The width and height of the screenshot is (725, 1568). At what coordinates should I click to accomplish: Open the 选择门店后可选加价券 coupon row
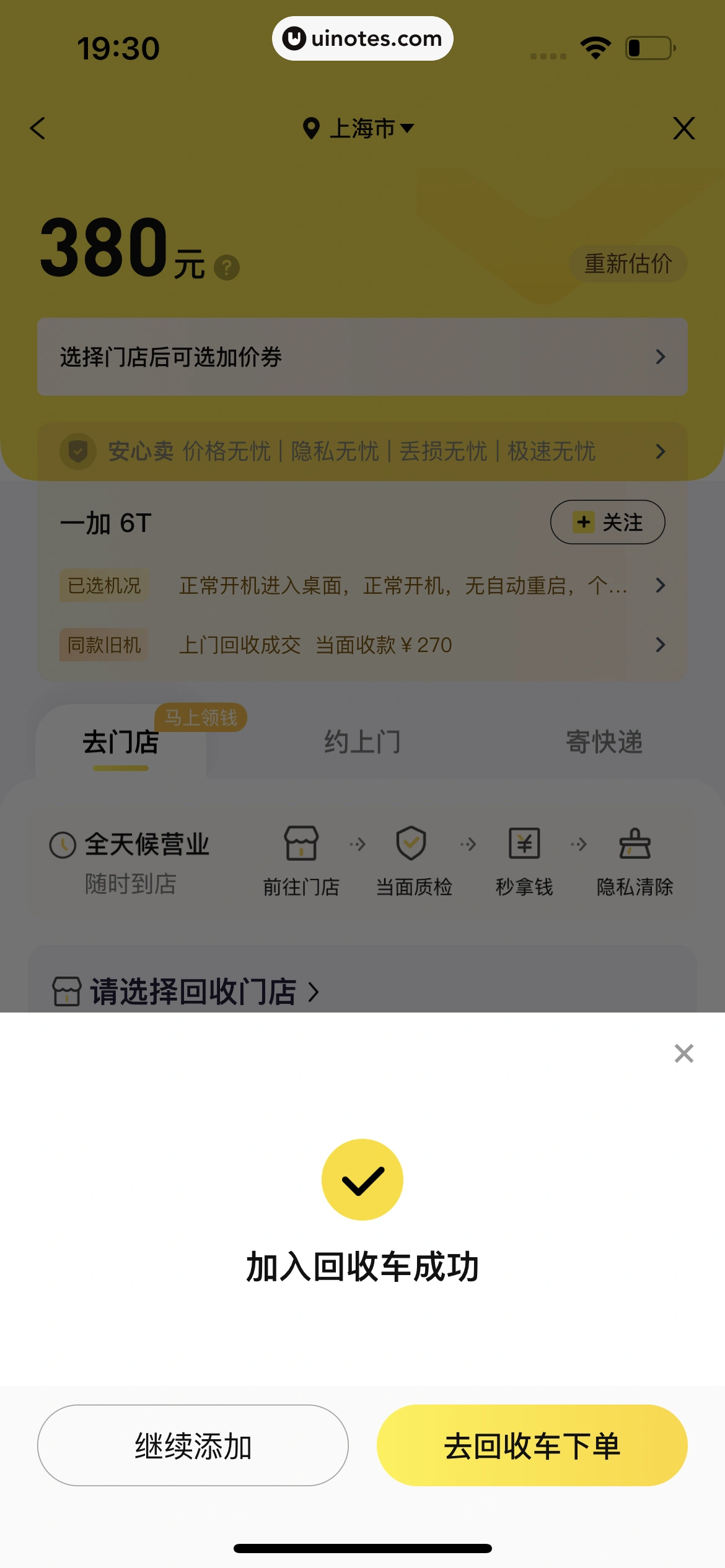pyautogui.click(x=362, y=357)
